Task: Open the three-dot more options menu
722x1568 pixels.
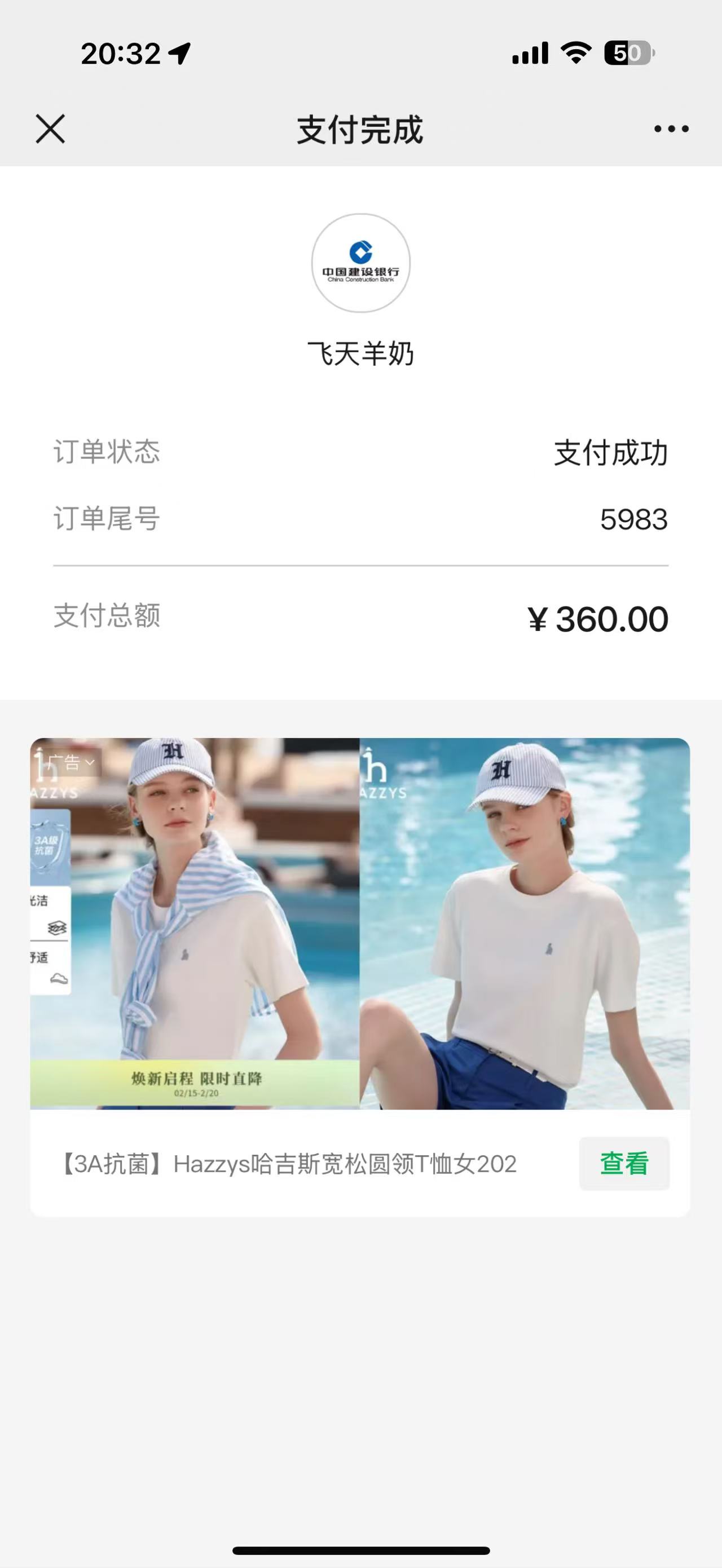Action: pyautogui.click(x=671, y=129)
